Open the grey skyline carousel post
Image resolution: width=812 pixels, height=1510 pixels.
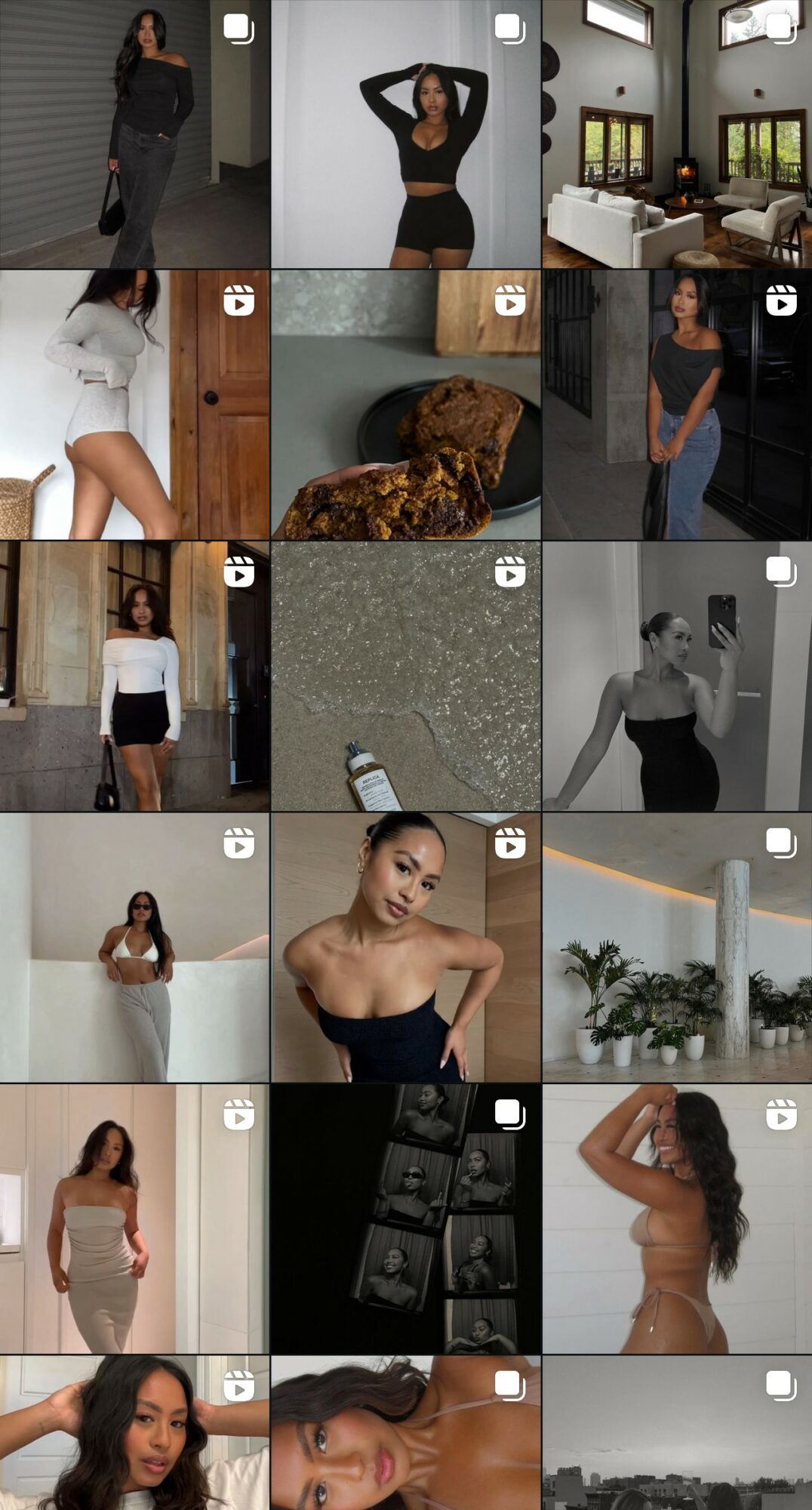click(x=676, y=1434)
